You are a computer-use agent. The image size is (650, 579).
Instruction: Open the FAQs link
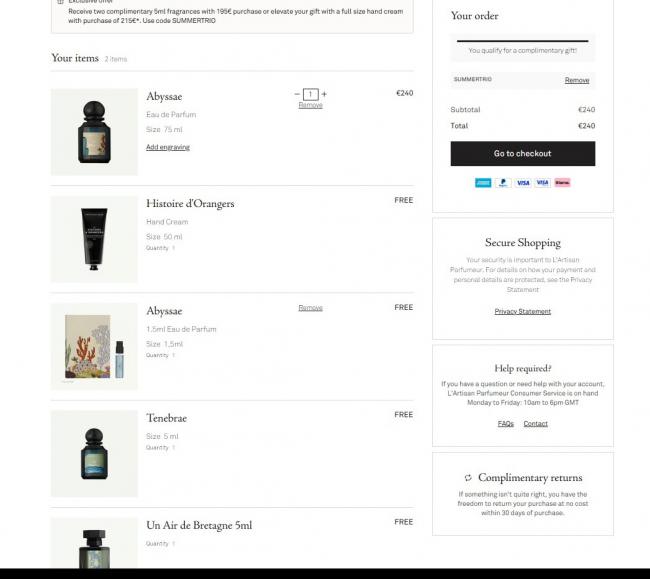click(x=505, y=424)
